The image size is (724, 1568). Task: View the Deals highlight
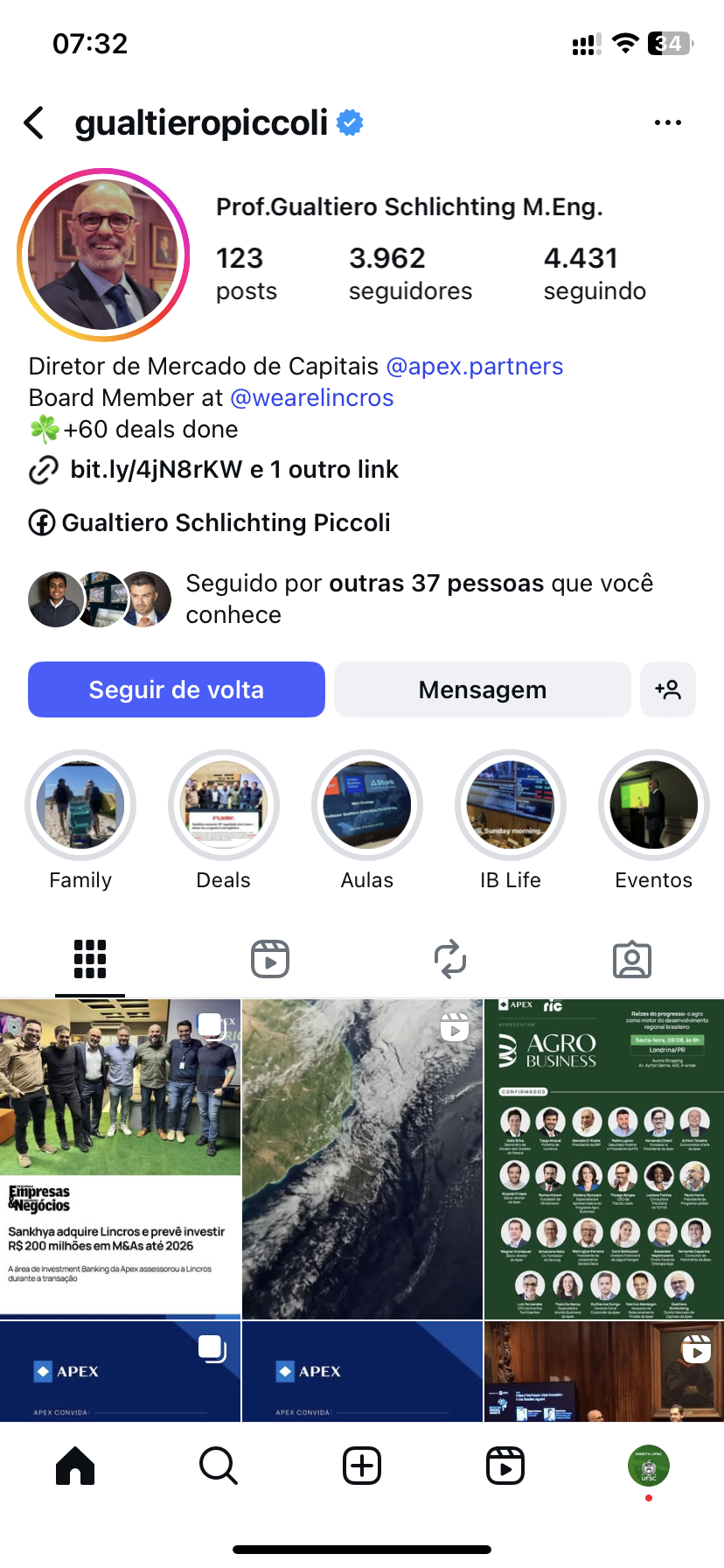point(224,806)
